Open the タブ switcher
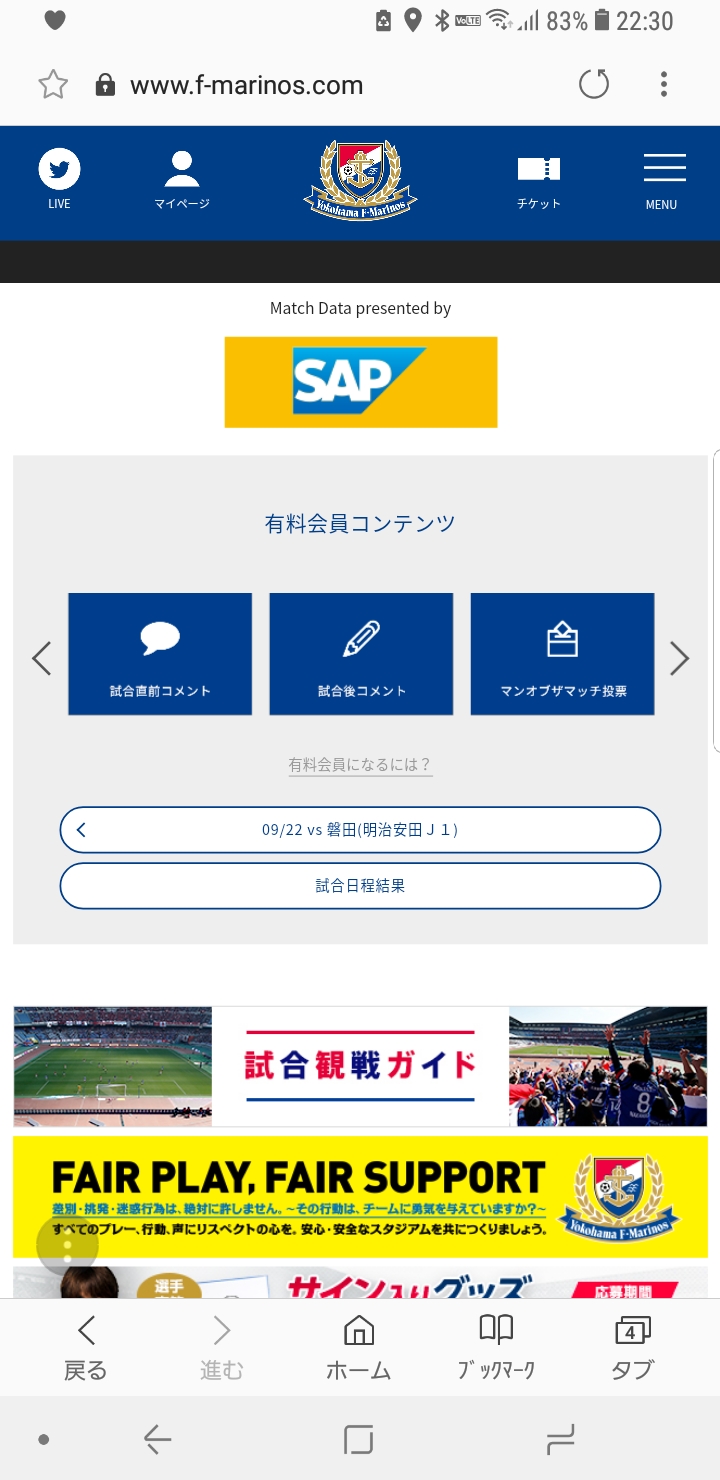This screenshot has height=1480, width=720. click(632, 1347)
